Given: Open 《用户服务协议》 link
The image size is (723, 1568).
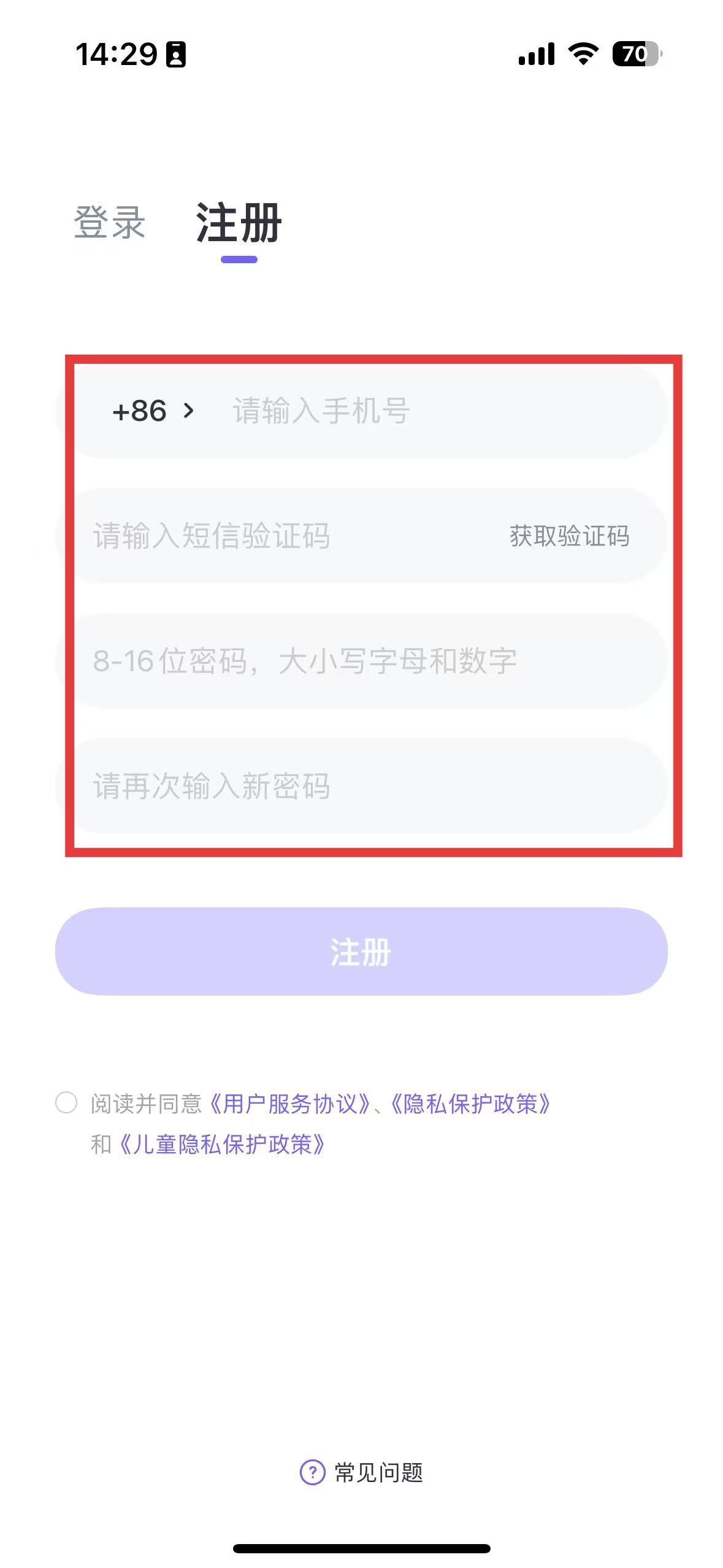Looking at the screenshot, I should pos(289,1104).
